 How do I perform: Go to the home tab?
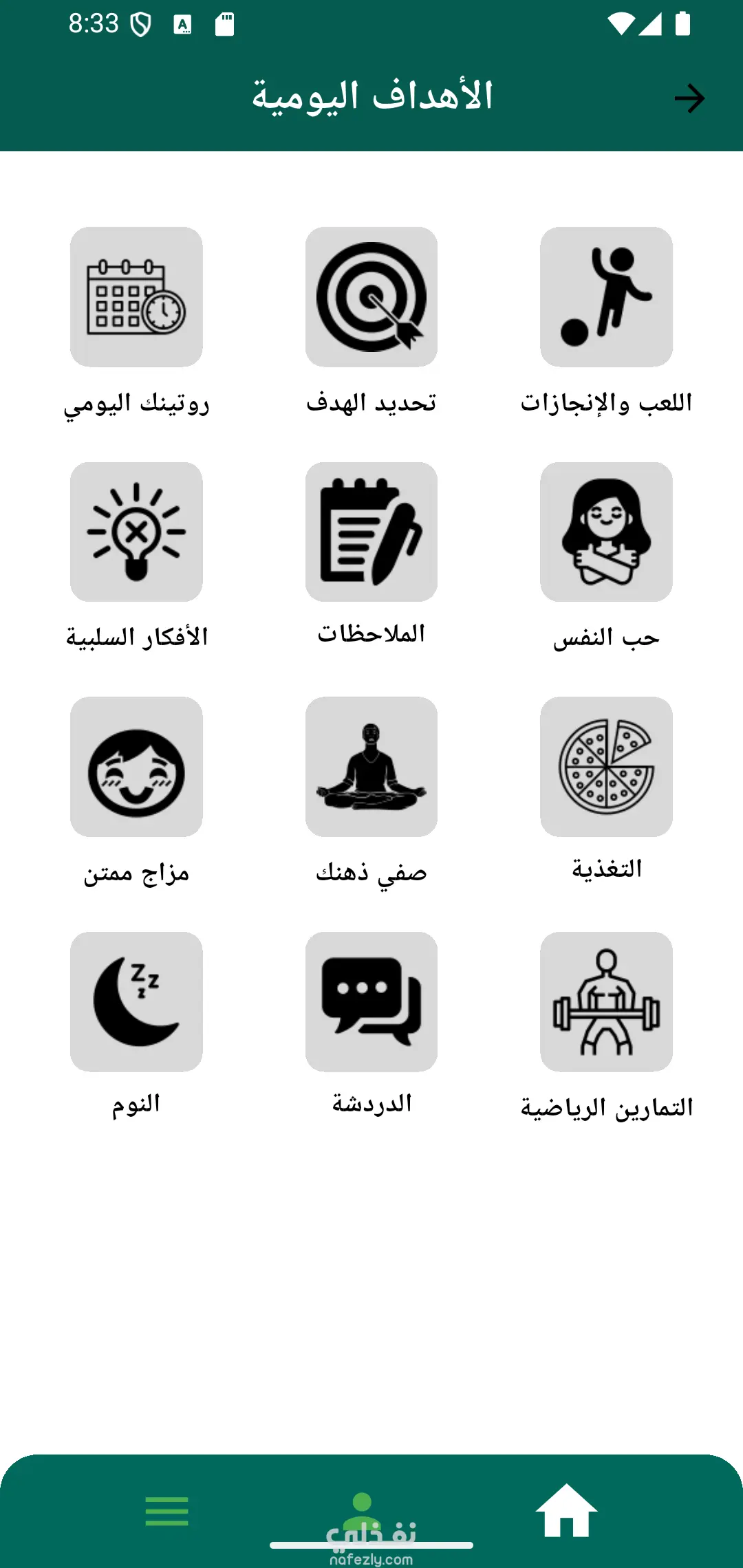566,1510
